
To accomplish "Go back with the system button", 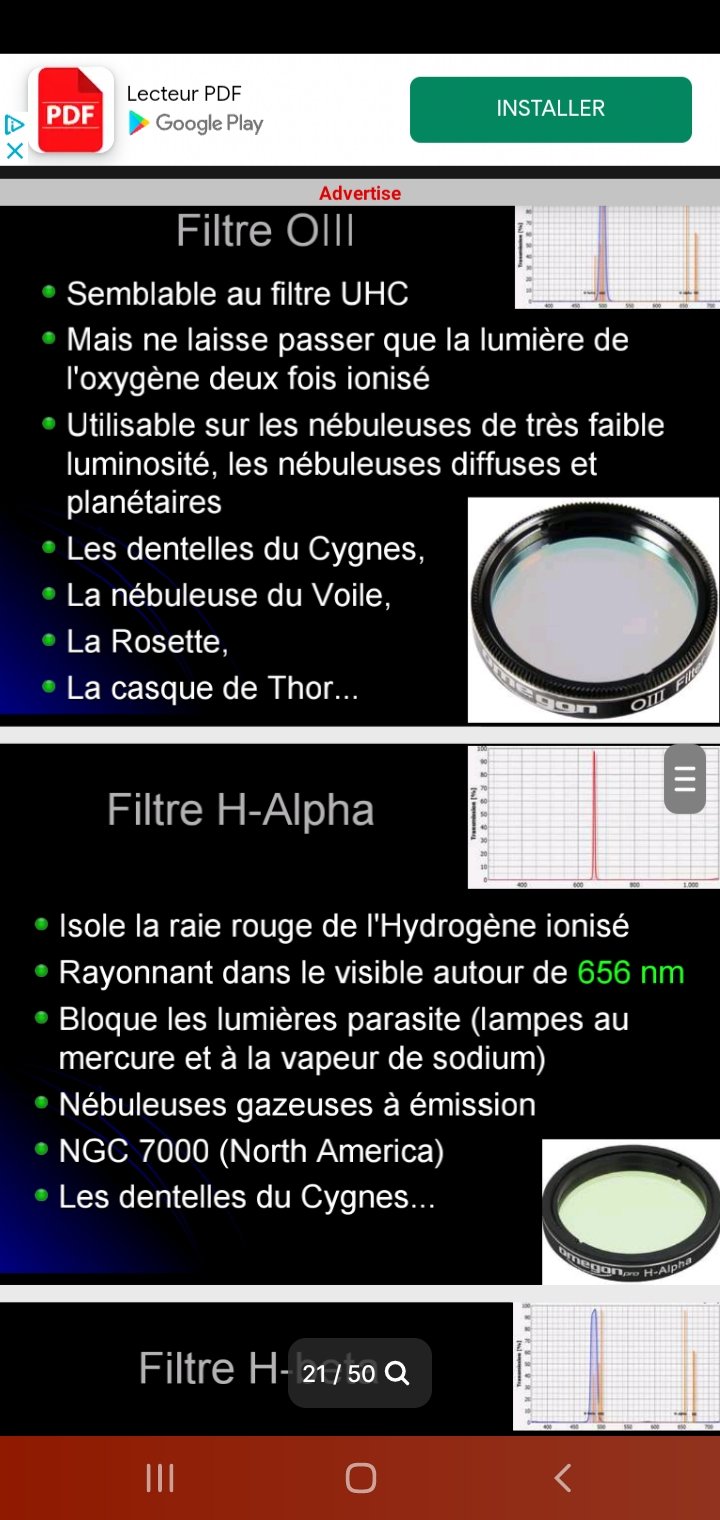I will [x=562, y=1477].
